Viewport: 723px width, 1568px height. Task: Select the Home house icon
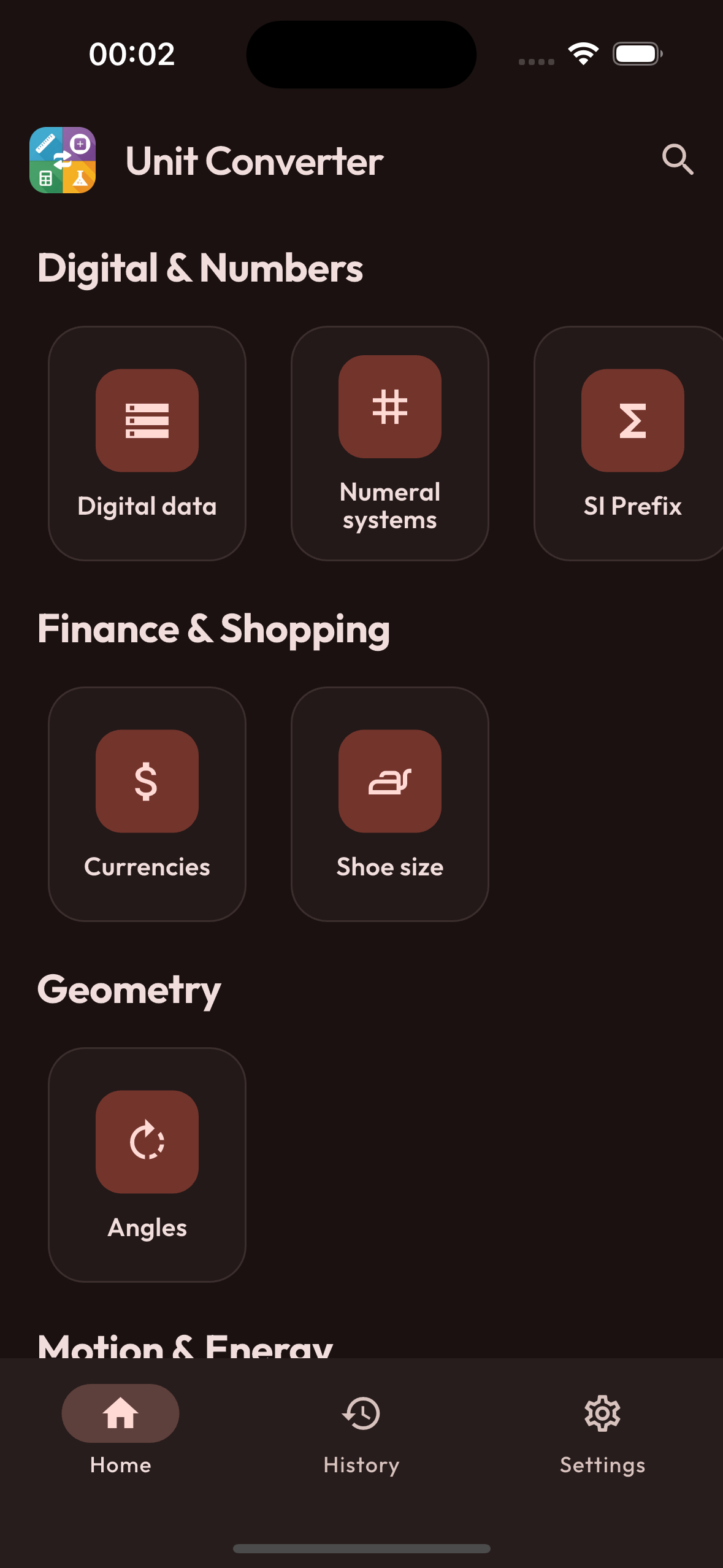(x=120, y=1413)
